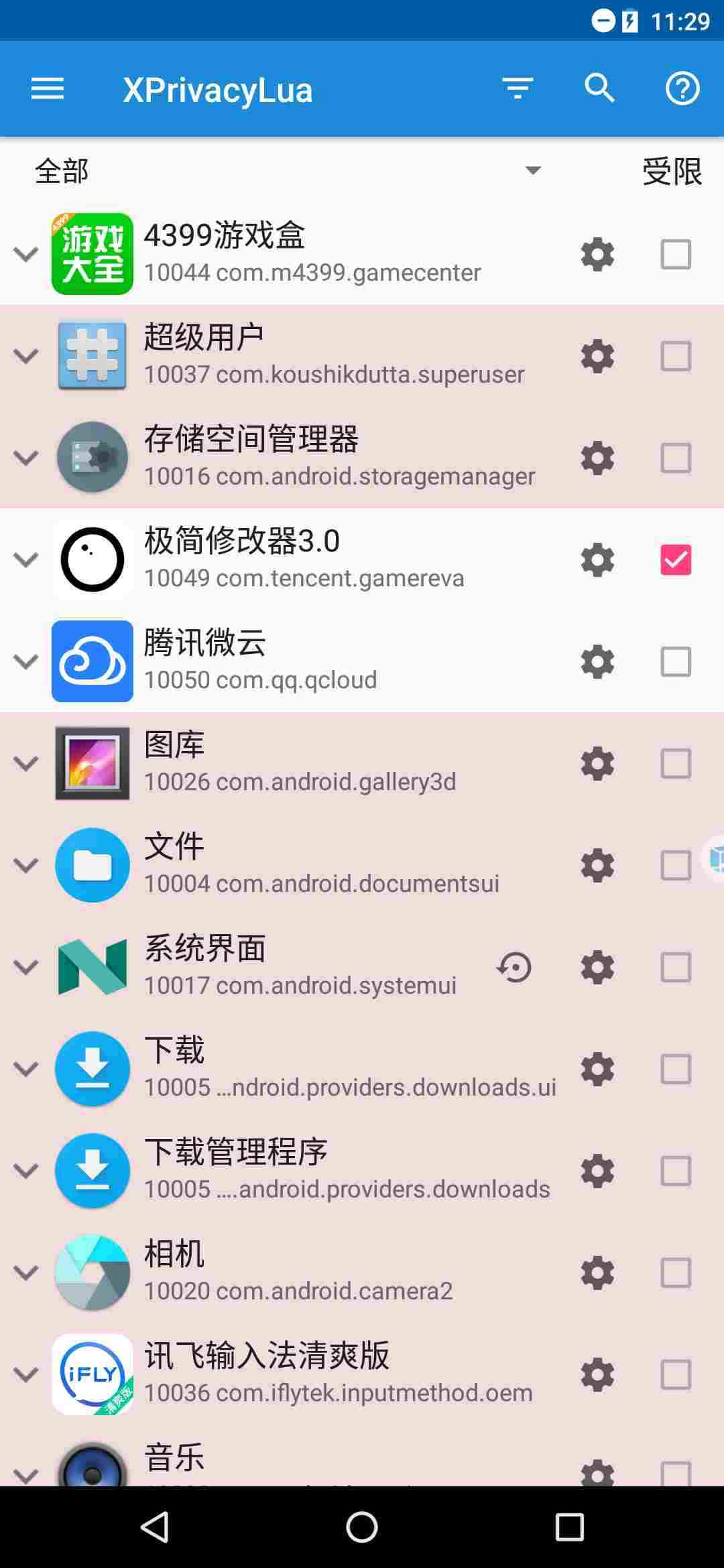The image size is (724, 1568).
Task: Enable restriction for 图库
Action: 675,764
